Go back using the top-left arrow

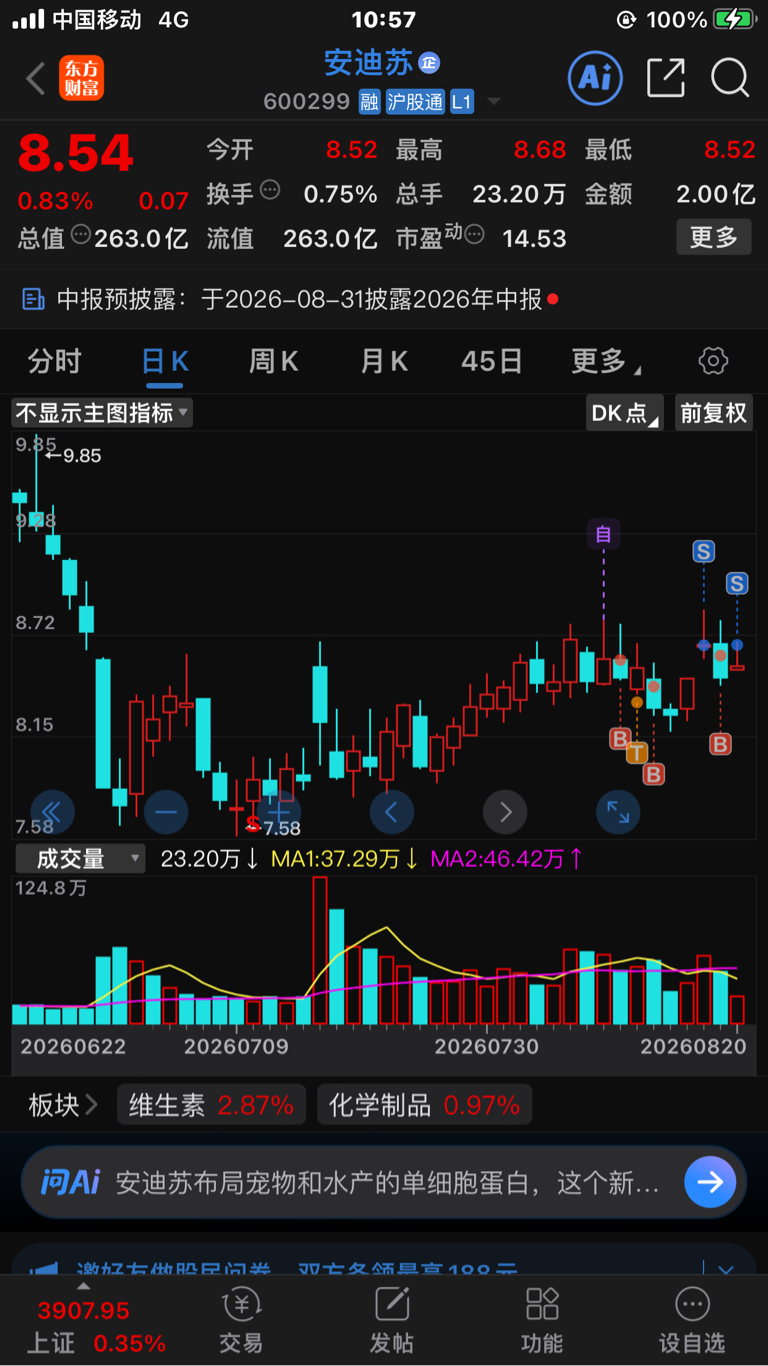click(x=36, y=78)
